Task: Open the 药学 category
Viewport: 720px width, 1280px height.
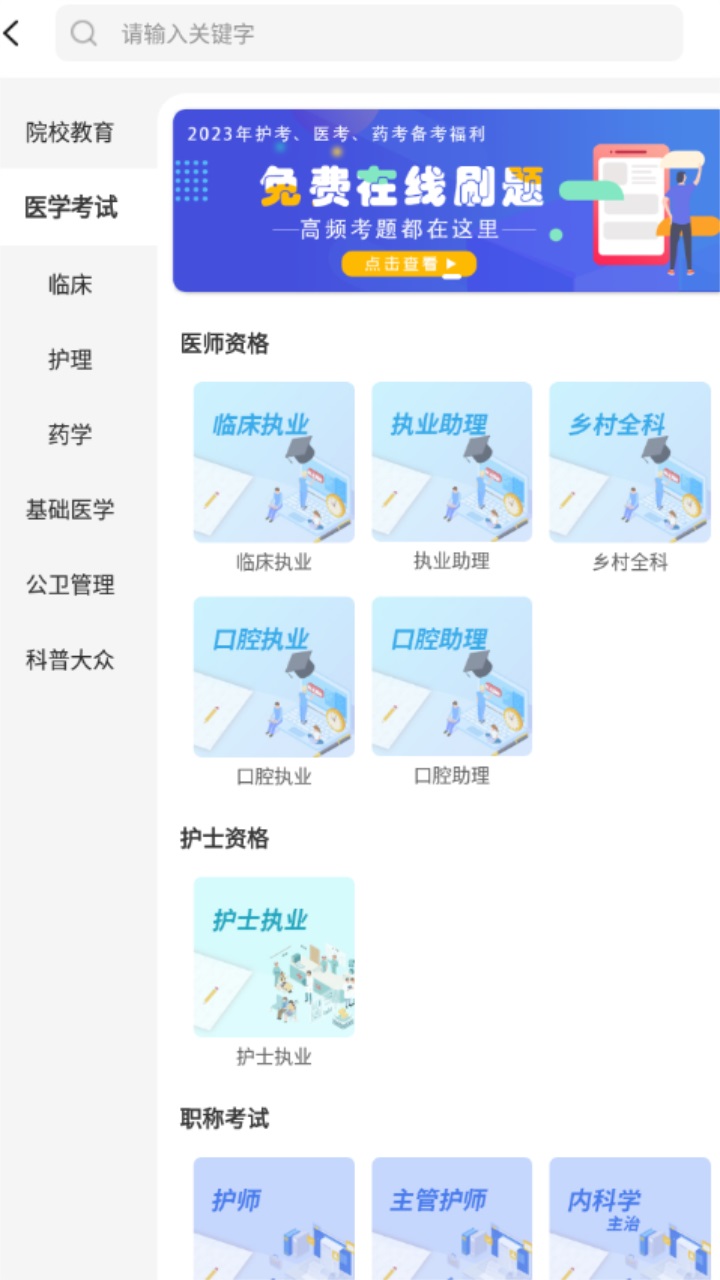Action: pyautogui.click(x=70, y=434)
